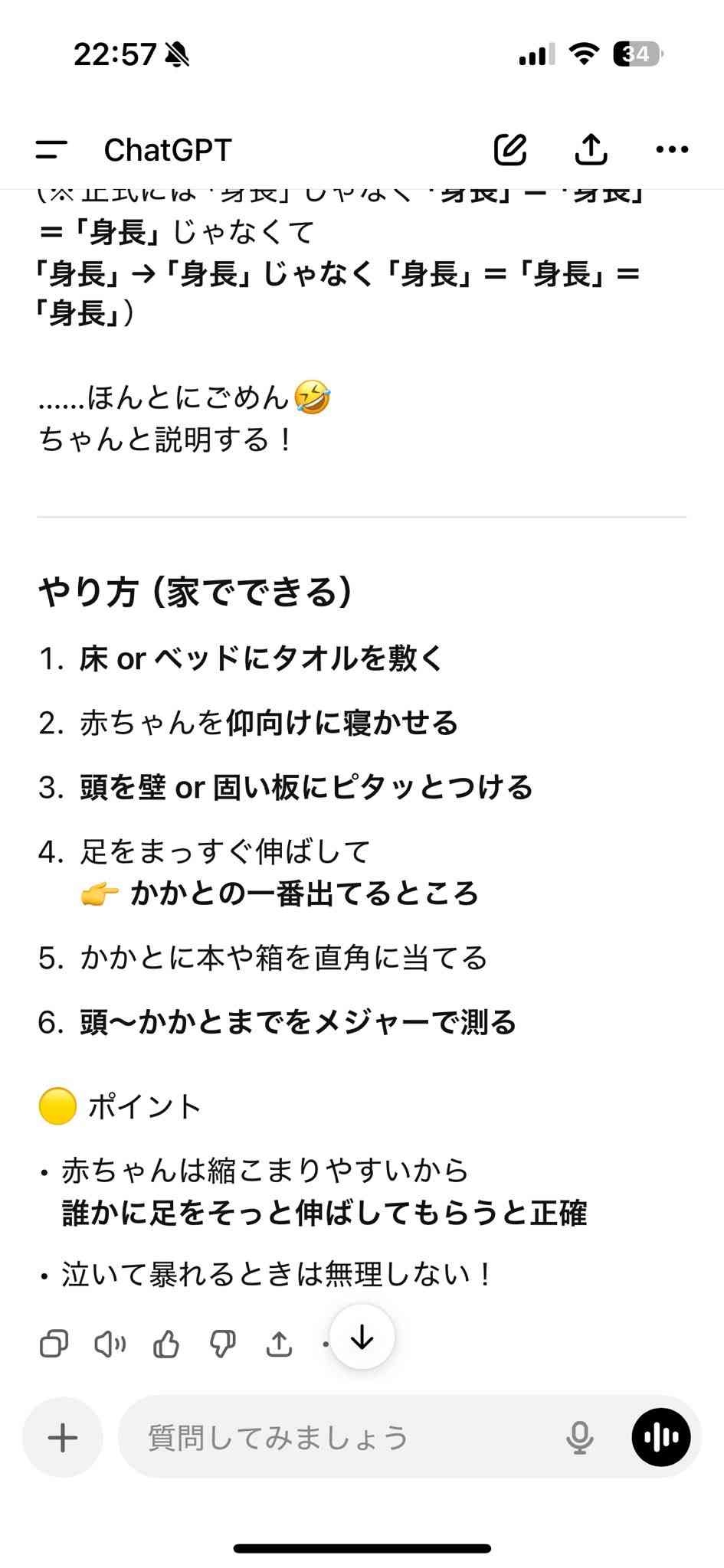Read the response aloud
The image size is (724, 1568).
[110, 1343]
